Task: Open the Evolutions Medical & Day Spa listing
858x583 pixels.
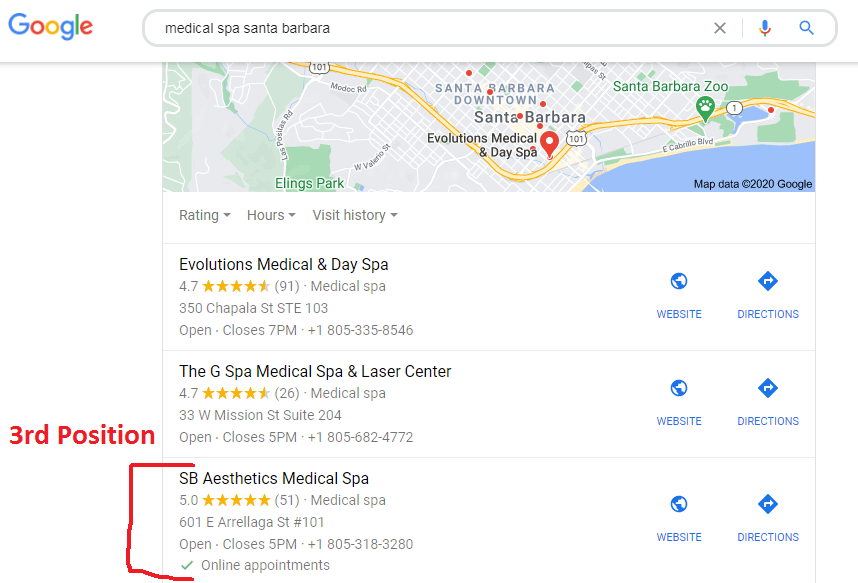Action: click(284, 265)
